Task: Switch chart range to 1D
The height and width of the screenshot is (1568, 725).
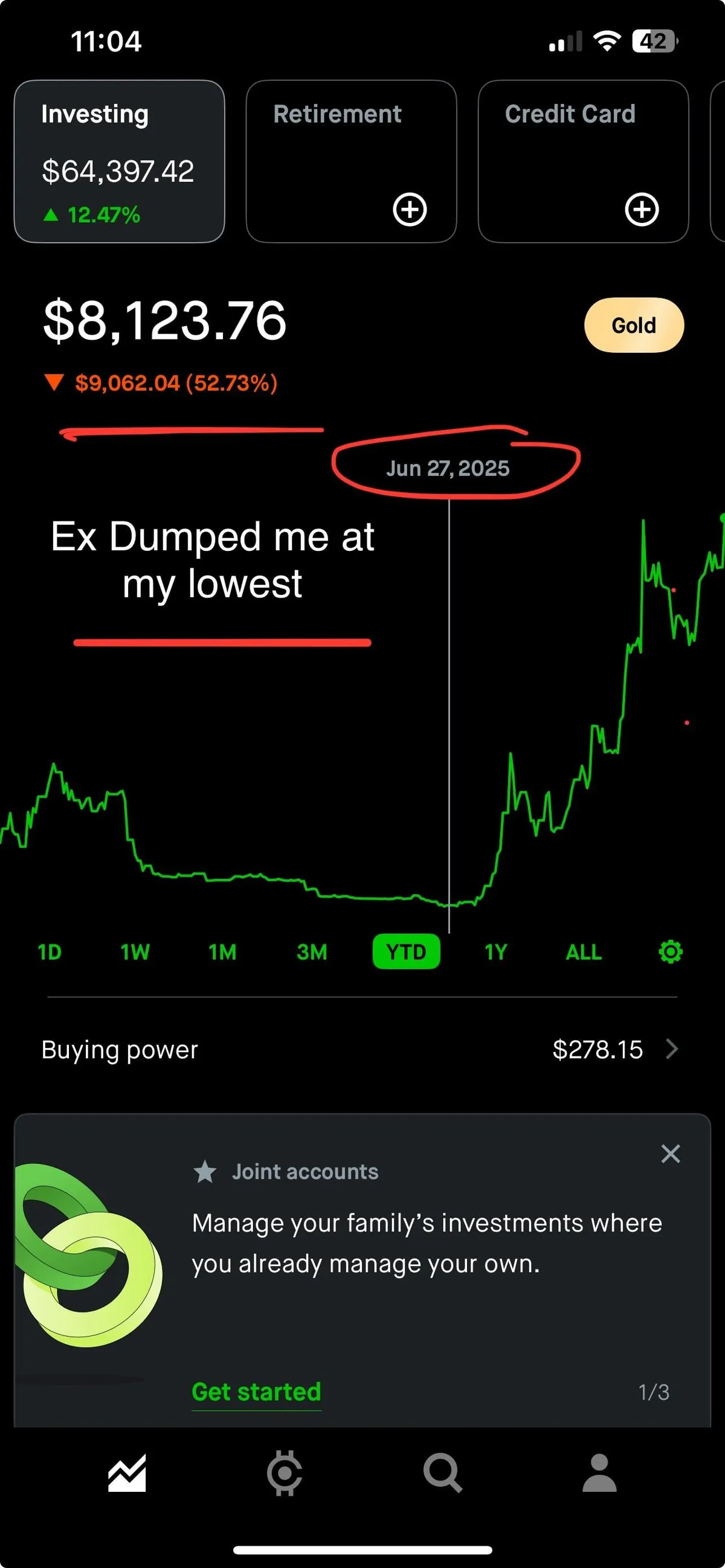Action: [x=50, y=951]
